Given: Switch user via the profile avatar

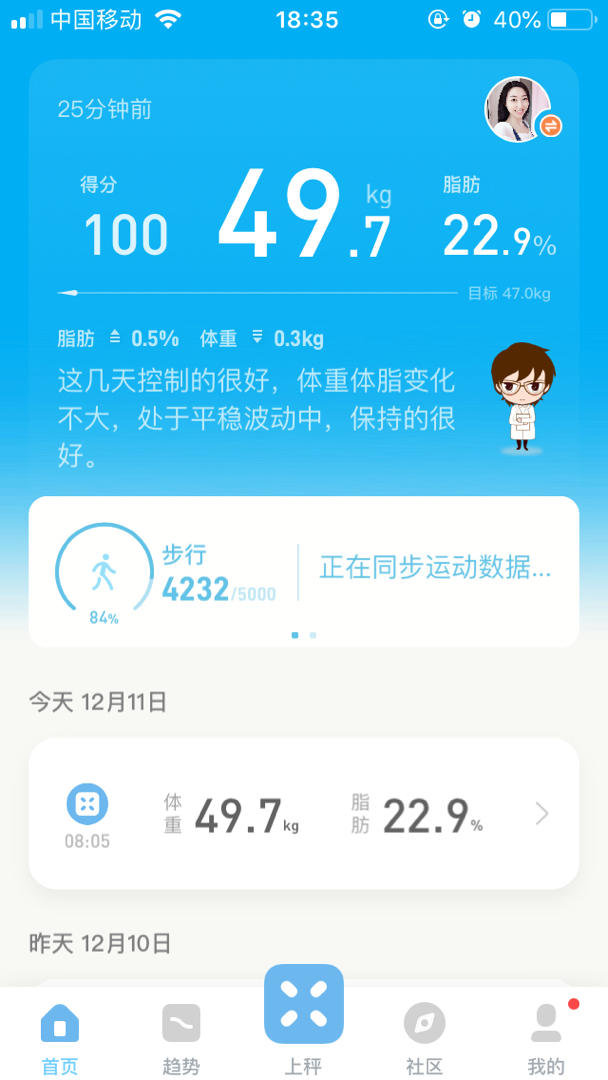Looking at the screenshot, I should click(x=518, y=109).
